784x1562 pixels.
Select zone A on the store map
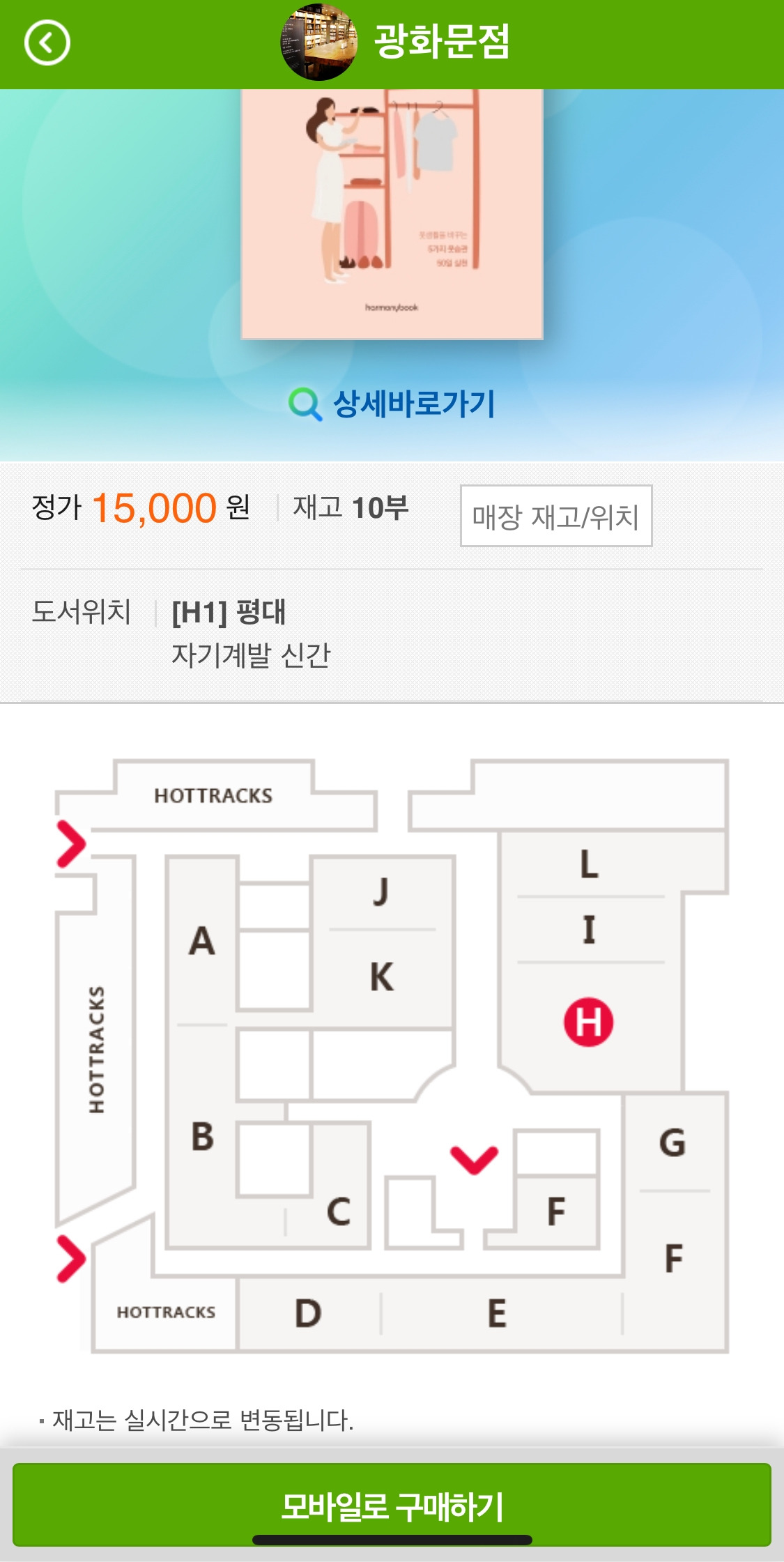click(x=201, y=942)
